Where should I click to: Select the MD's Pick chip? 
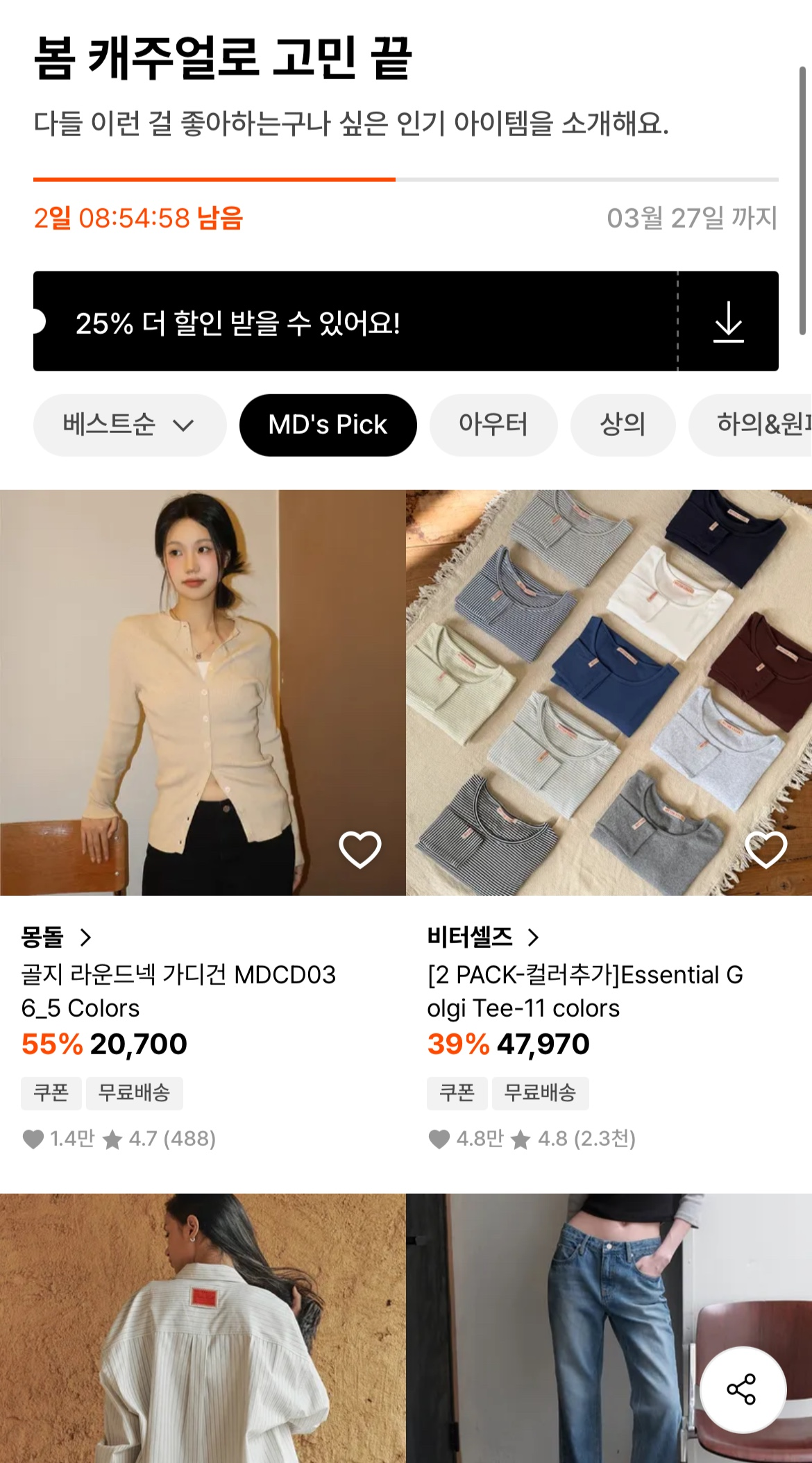click(x=328, y=425)
